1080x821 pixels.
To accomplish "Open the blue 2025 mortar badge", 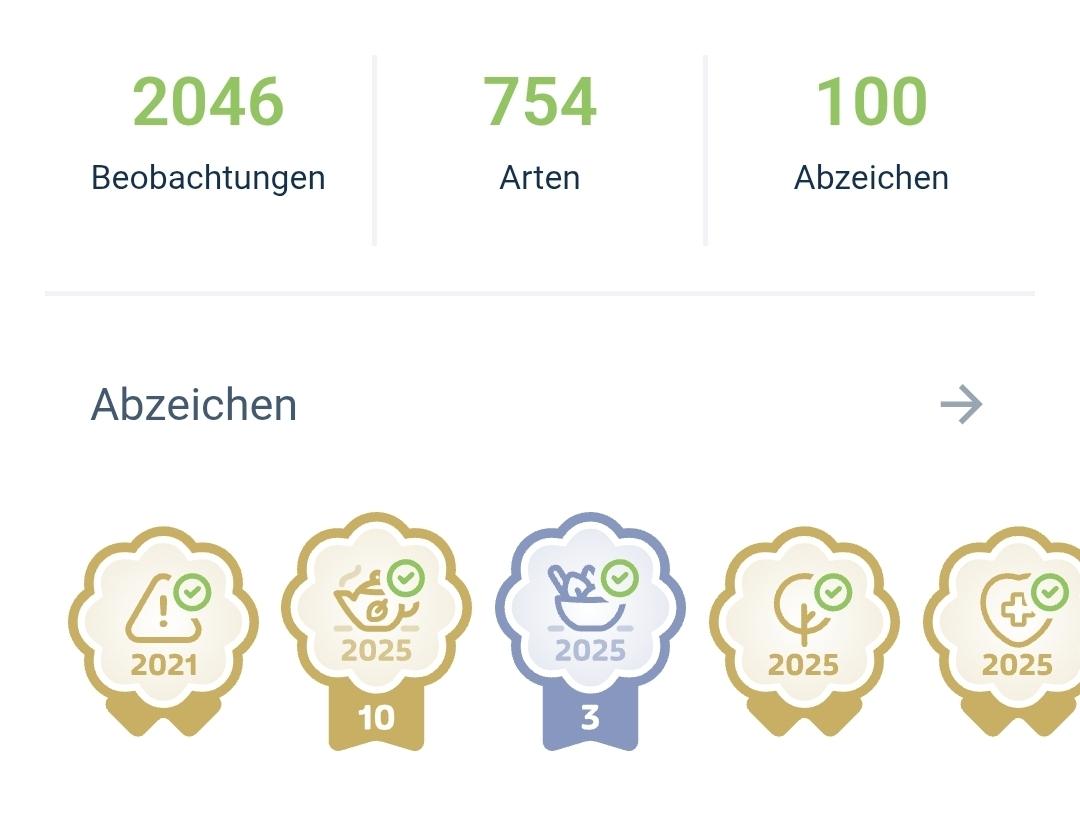I will [x=590, y=631].
